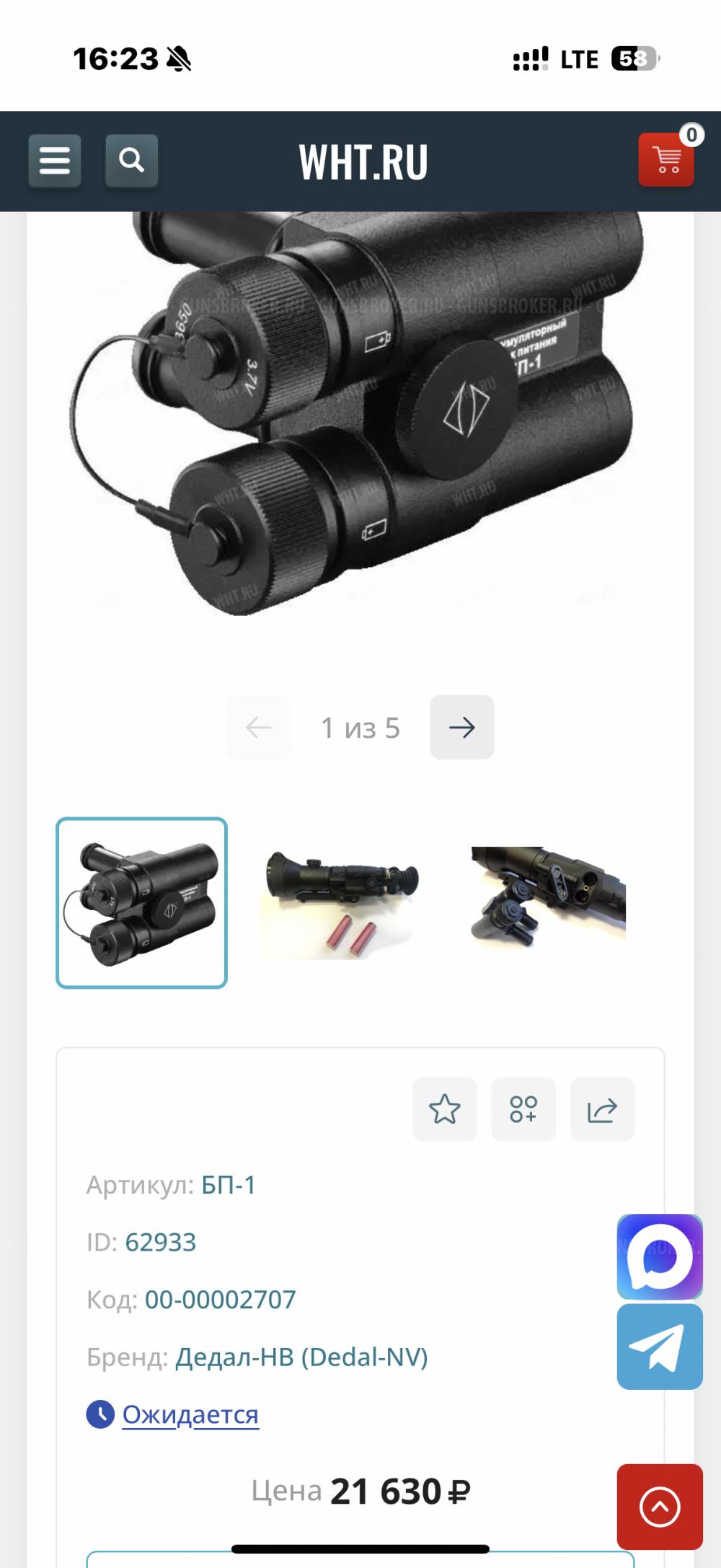
Task: Show next product photo
Action: [461, 727]
